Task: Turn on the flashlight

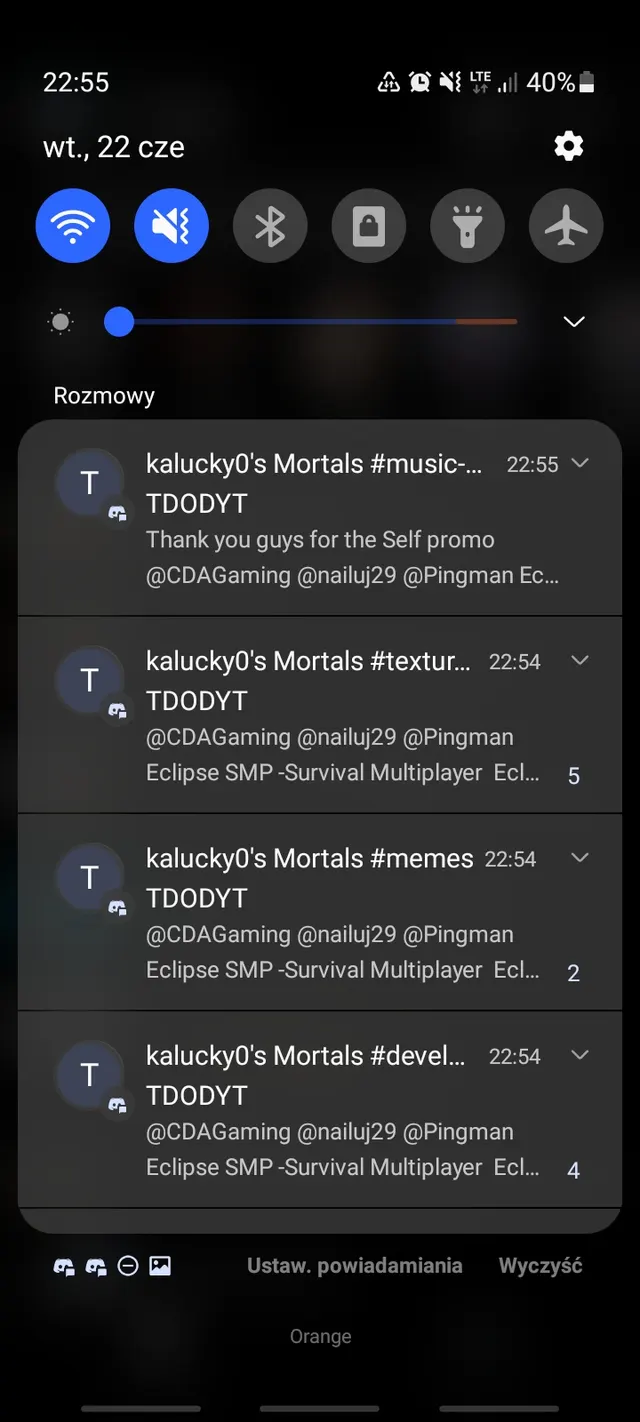Action: 467,226
